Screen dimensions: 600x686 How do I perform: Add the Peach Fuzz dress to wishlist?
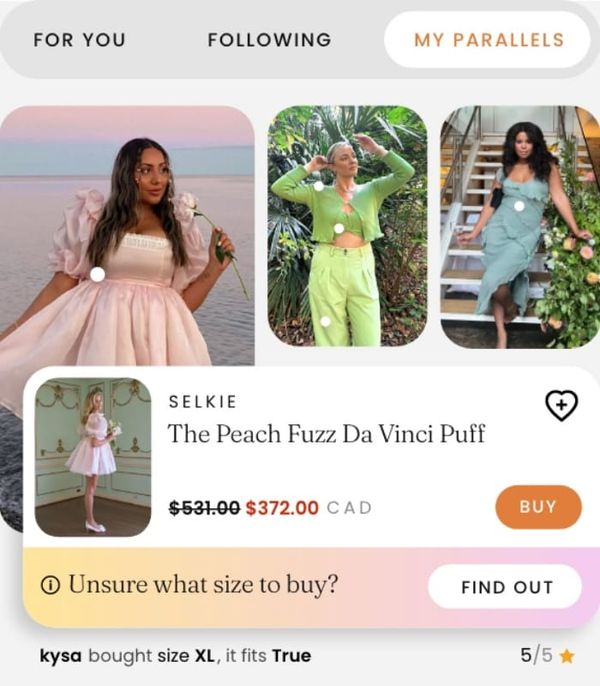tap(561, 405)
